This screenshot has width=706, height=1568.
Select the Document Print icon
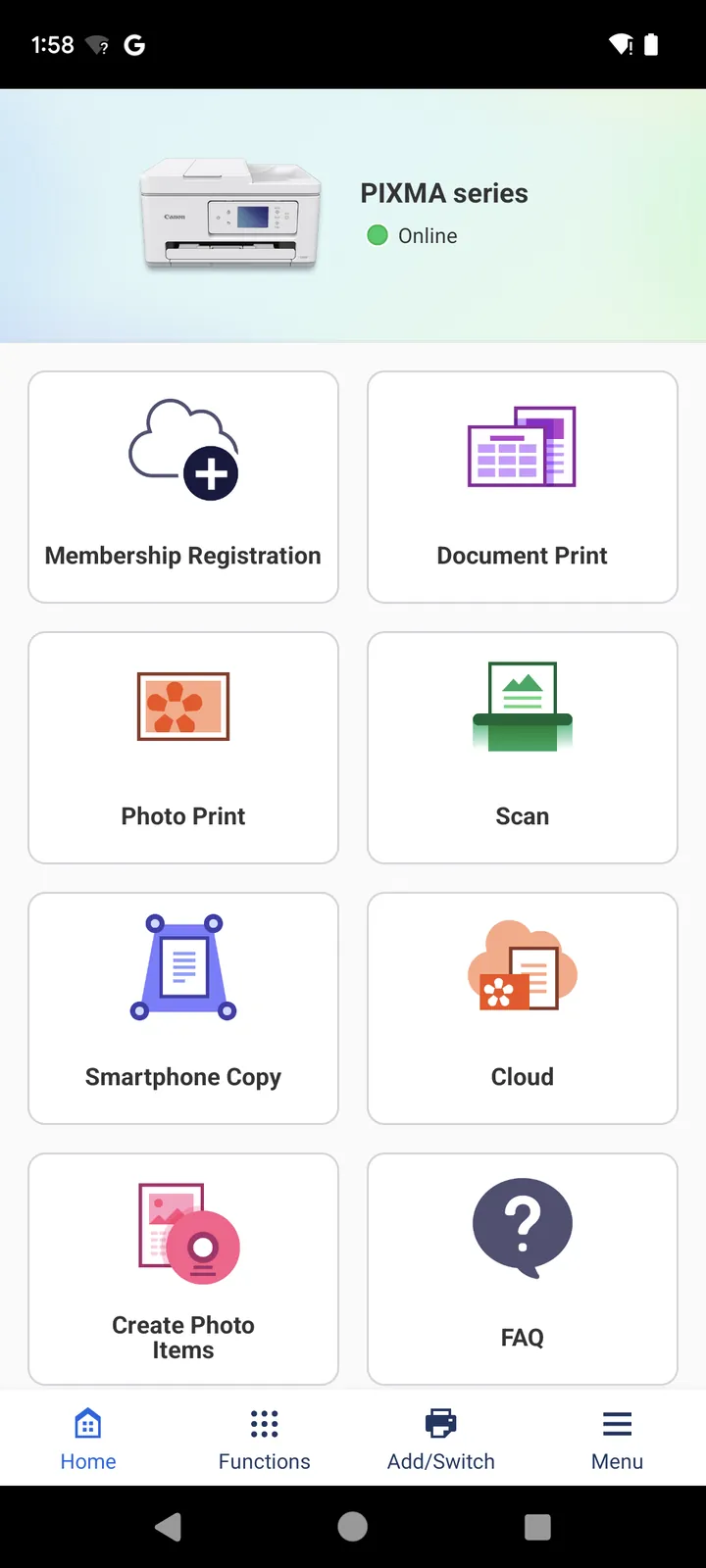(522, 447)
